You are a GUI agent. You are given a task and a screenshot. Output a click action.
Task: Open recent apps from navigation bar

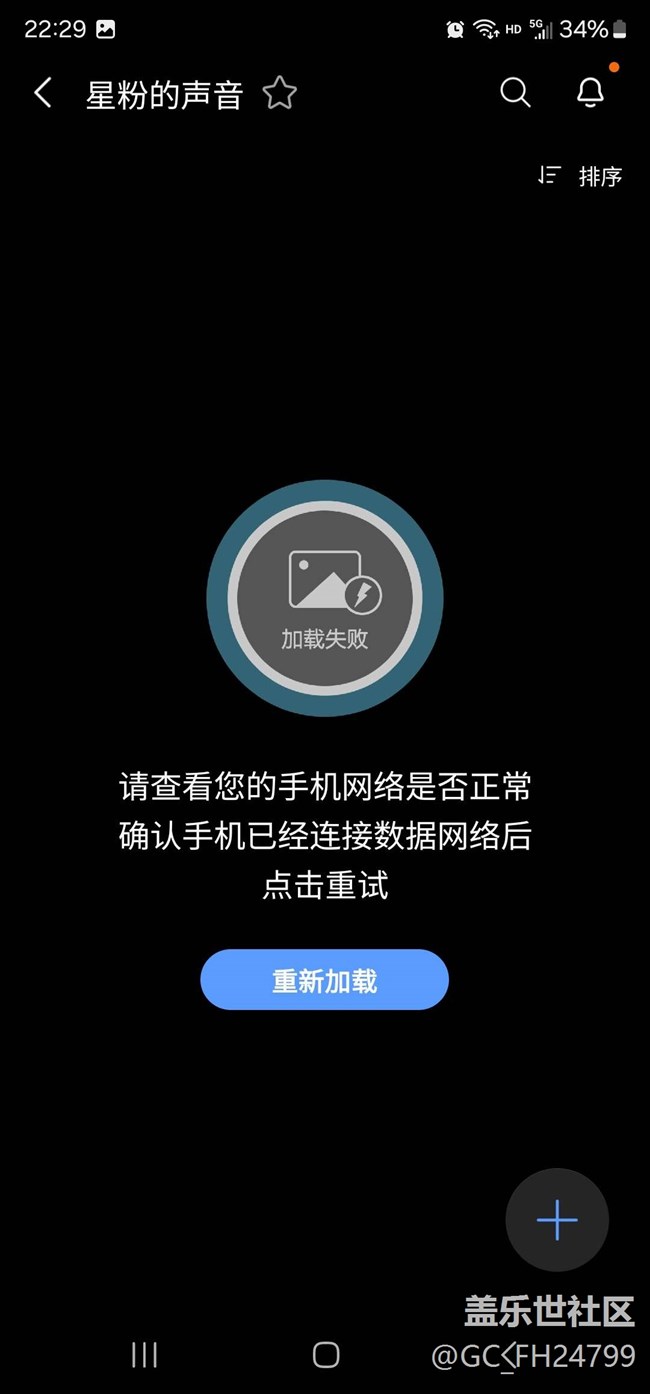[145, 1355]
